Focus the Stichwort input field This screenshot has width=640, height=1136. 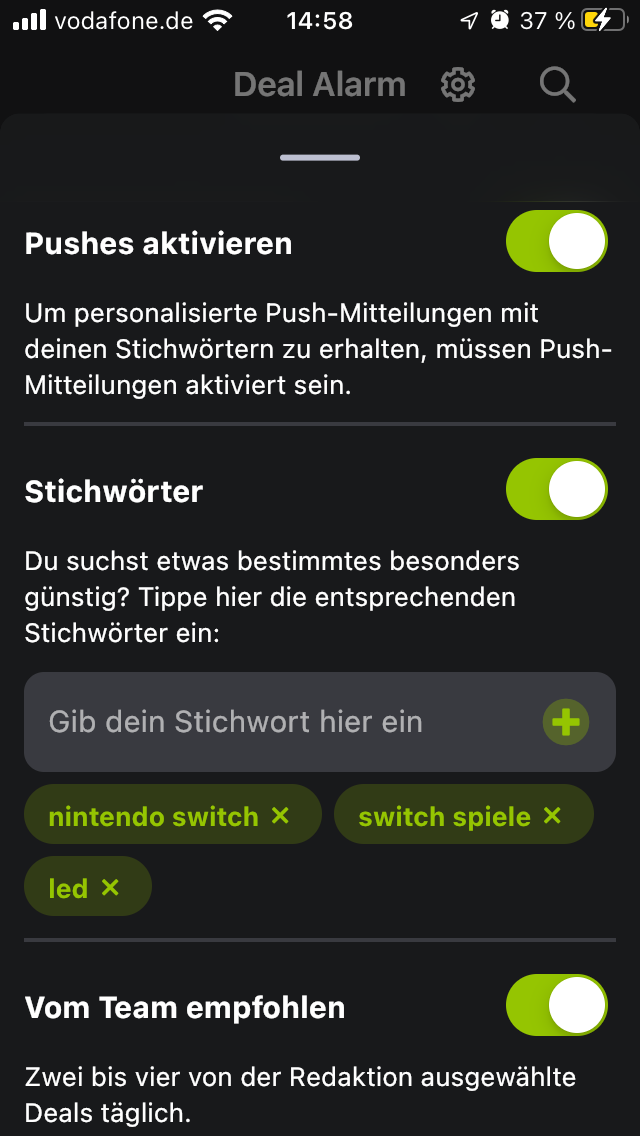click(320, 722)
